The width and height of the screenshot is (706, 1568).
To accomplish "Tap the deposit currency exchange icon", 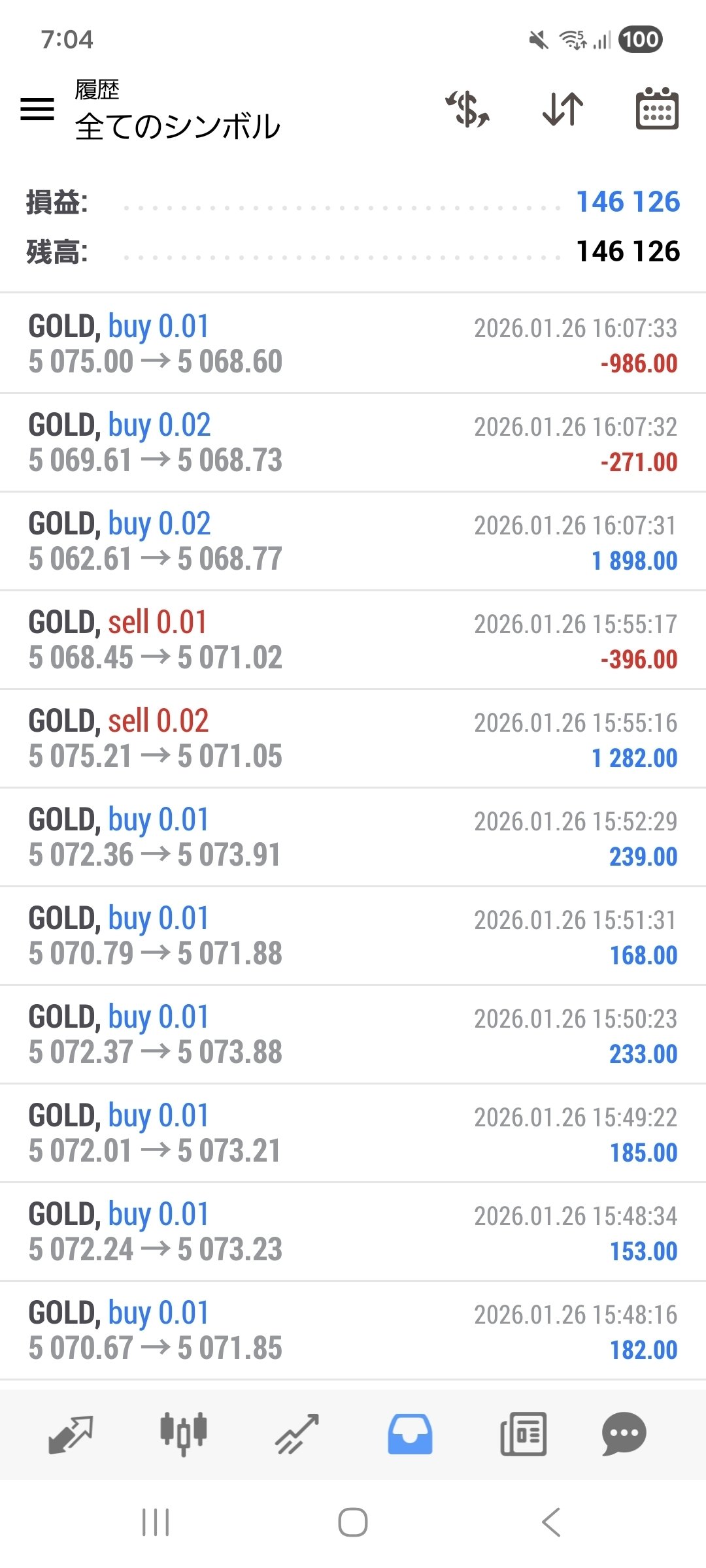I will point(468,110).
